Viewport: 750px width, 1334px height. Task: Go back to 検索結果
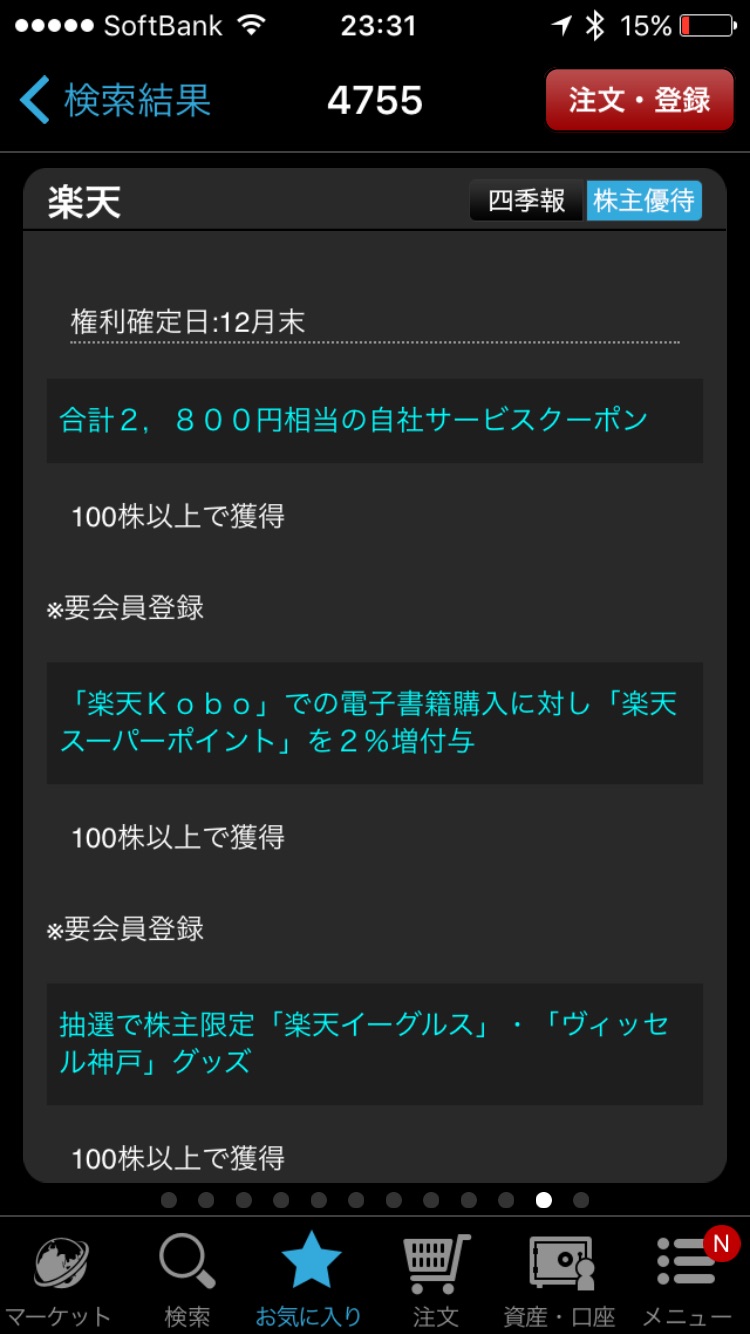(x=115, y=101)
